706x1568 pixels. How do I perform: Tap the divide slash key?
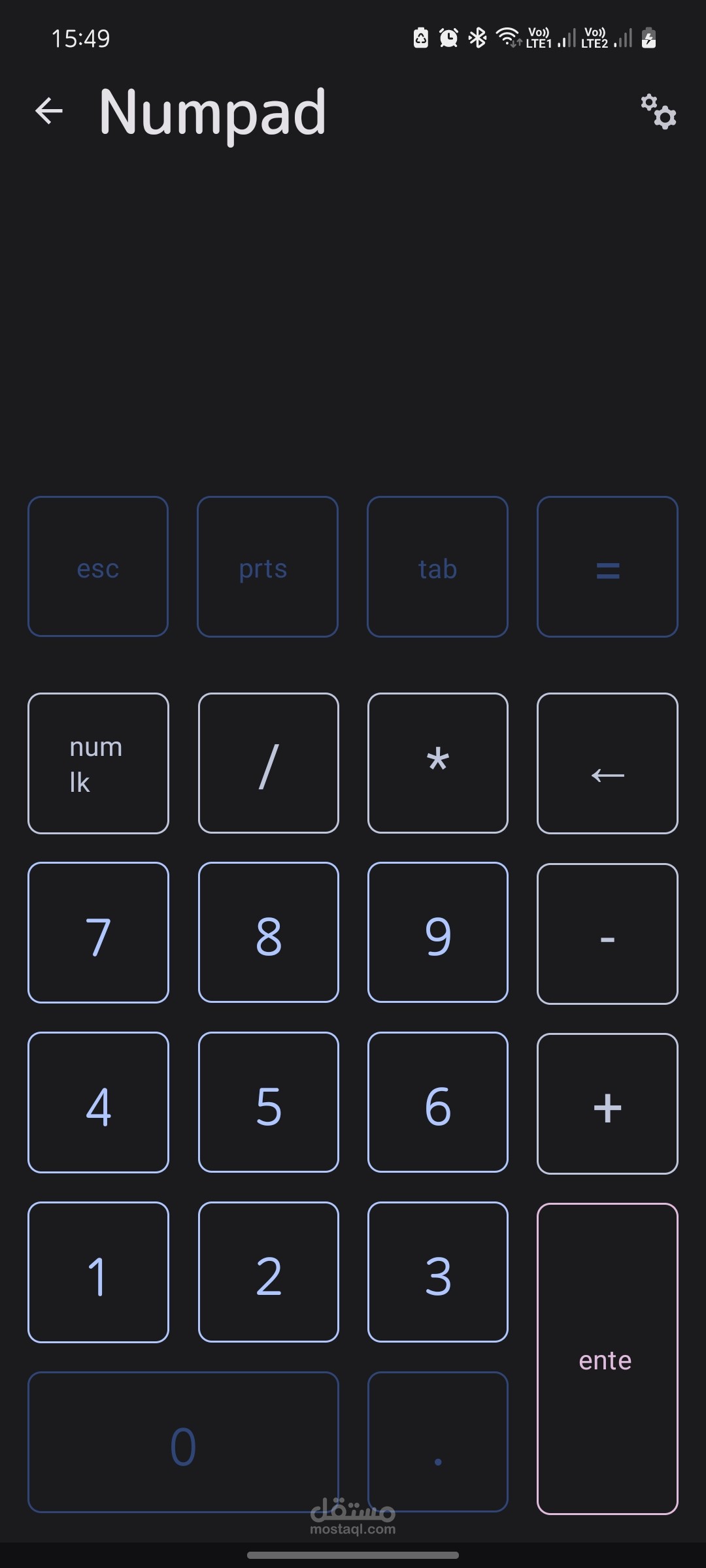click(x=268, y=763)
